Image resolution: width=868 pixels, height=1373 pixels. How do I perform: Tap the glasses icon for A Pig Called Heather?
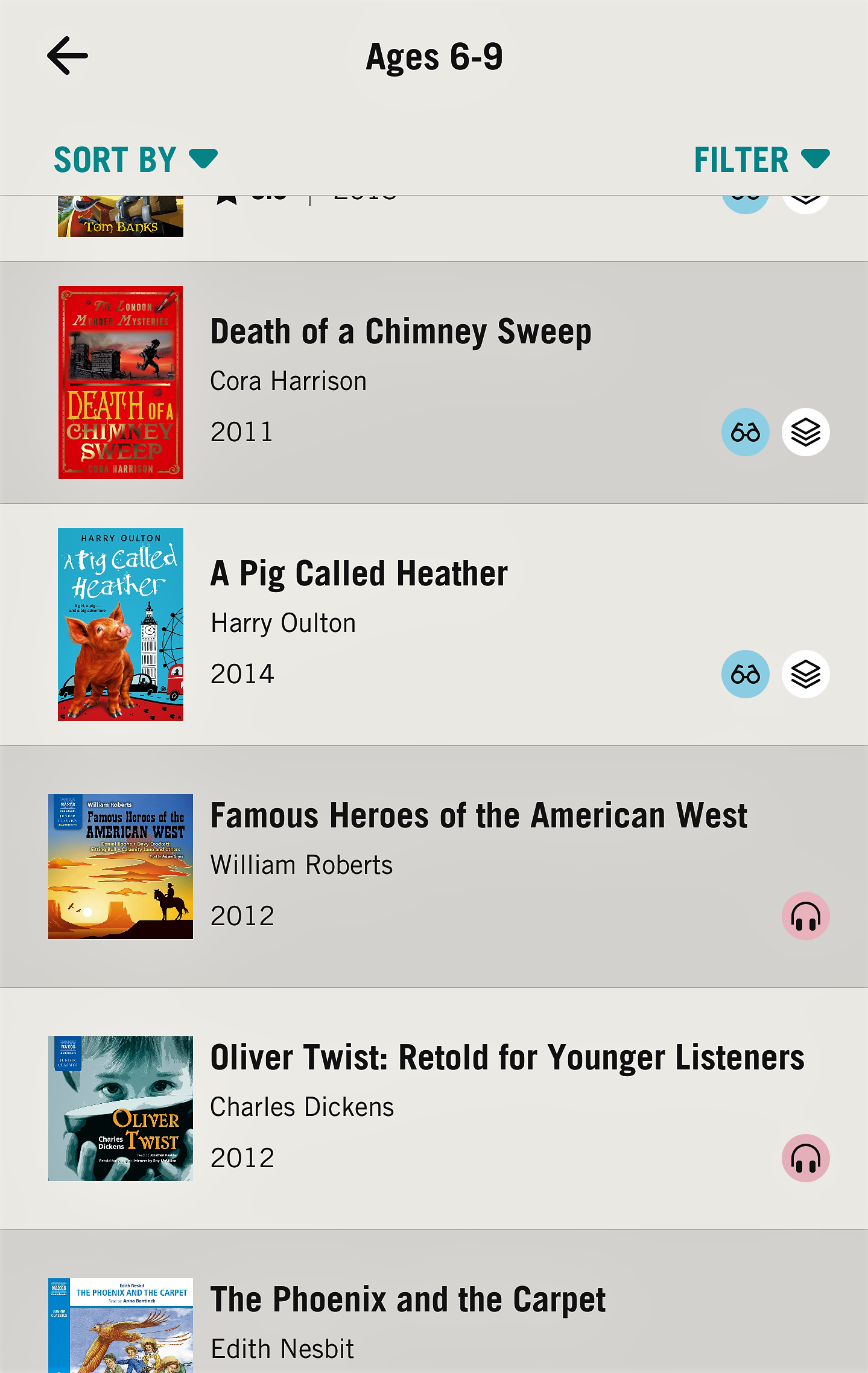(x=745, y=674)
